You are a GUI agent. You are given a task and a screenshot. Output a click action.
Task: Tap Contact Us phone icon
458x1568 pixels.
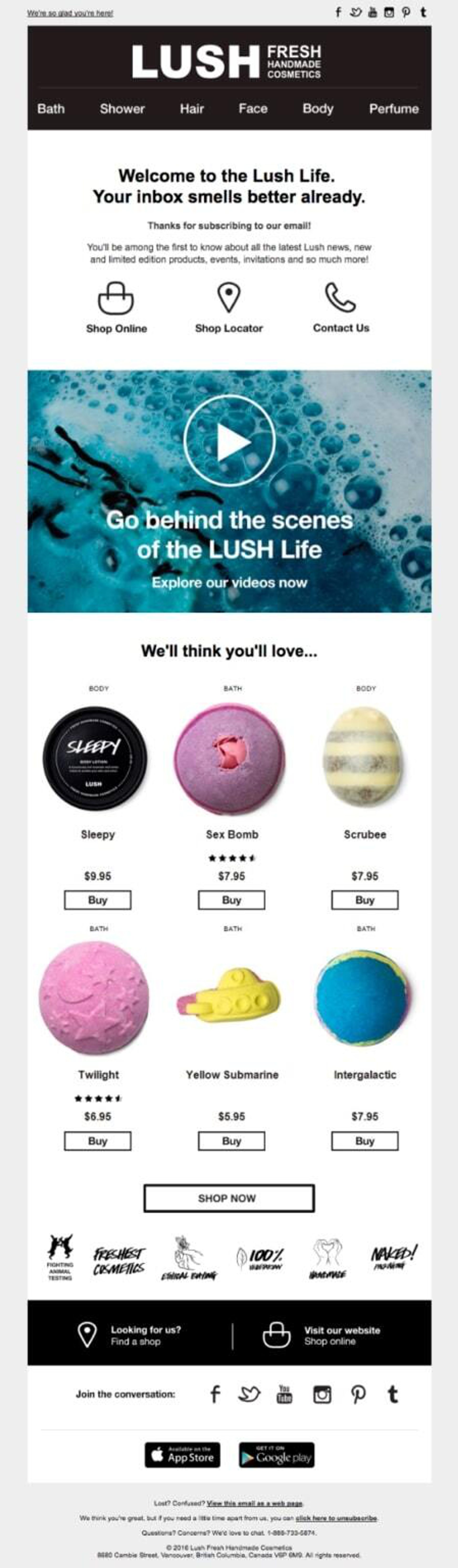click(x=339, y=297)
